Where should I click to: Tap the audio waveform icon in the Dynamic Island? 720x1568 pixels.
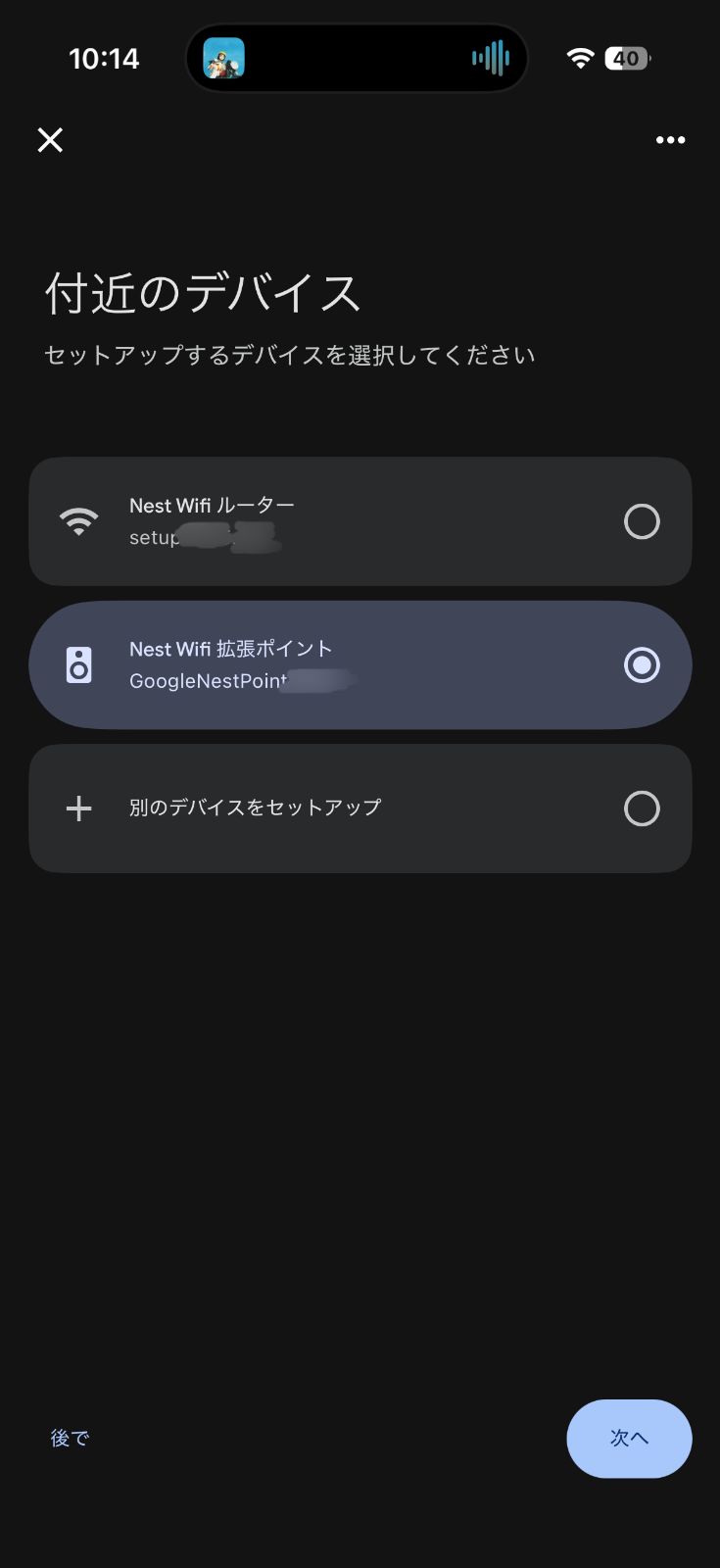click(x=490, y=58)
